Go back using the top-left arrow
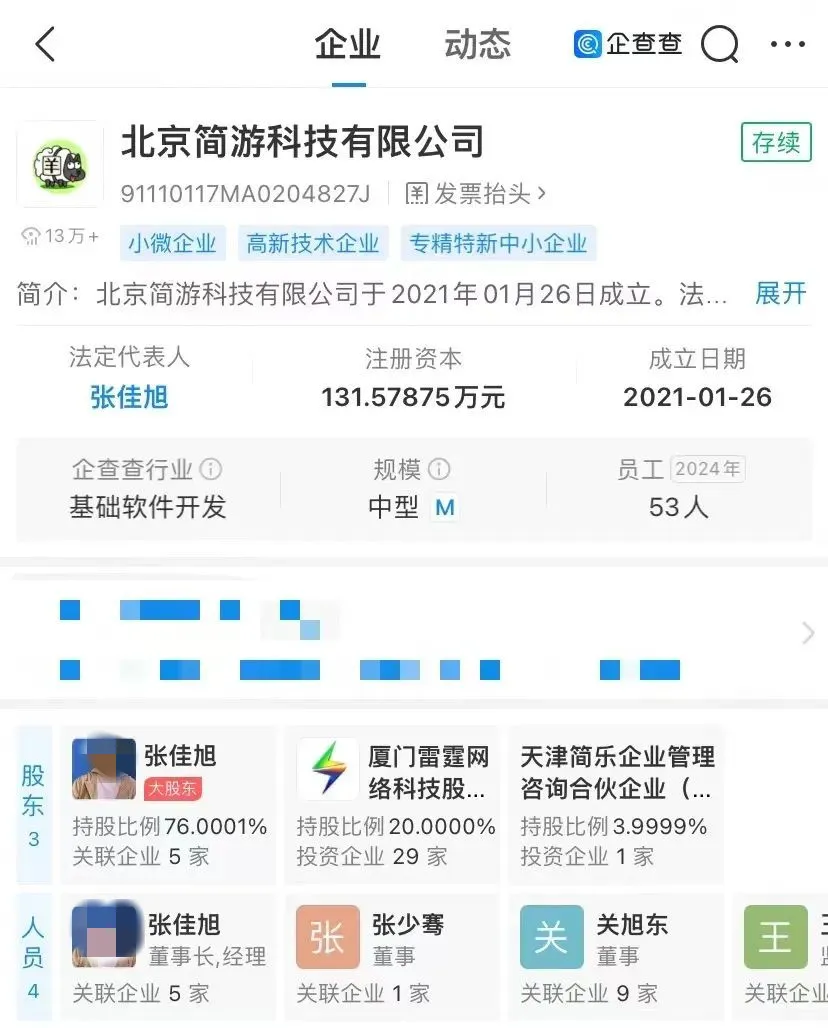The height and width of the screenshot is (1028, 828). coord(45,45)
